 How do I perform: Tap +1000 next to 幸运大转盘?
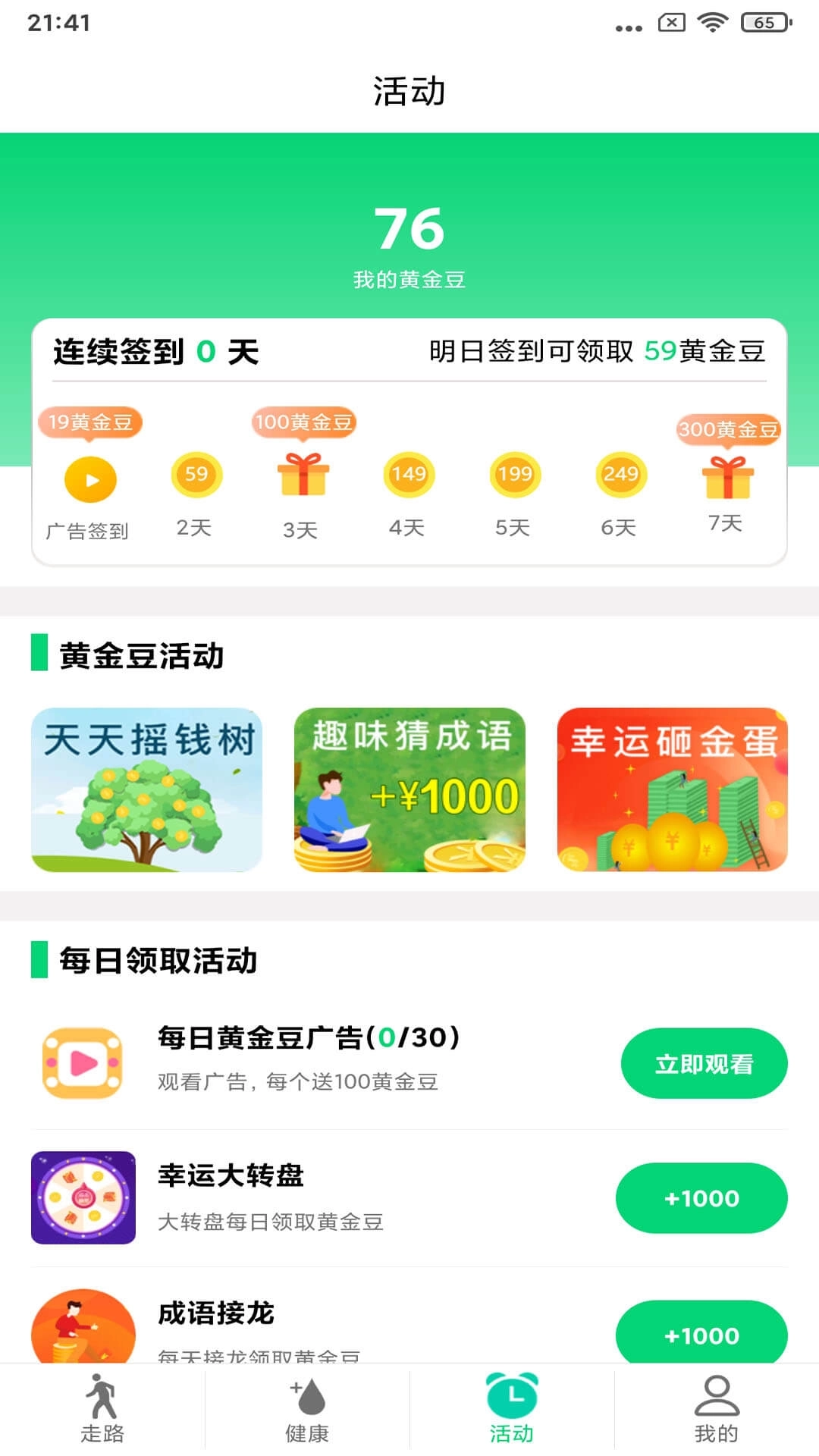701,1198
